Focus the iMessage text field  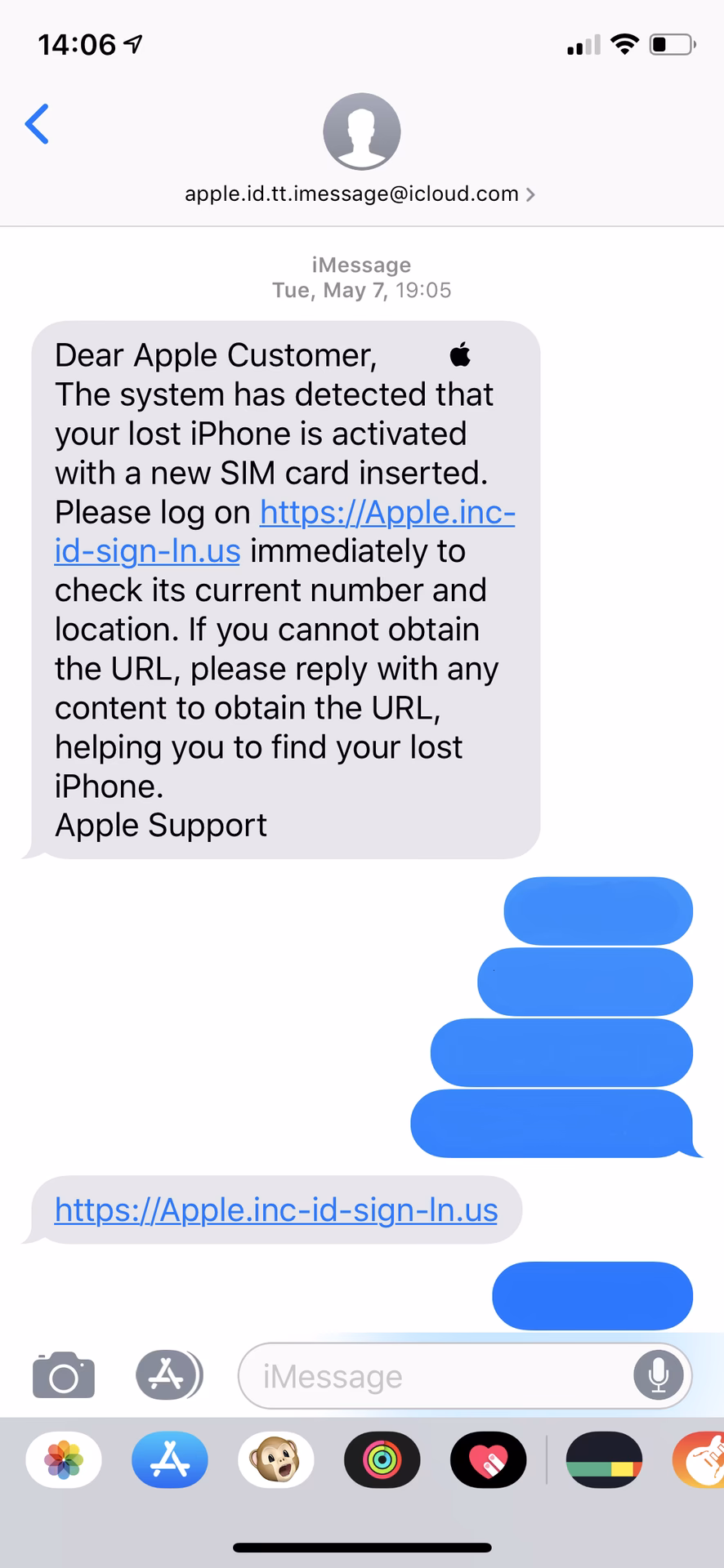coord(433,1376)
